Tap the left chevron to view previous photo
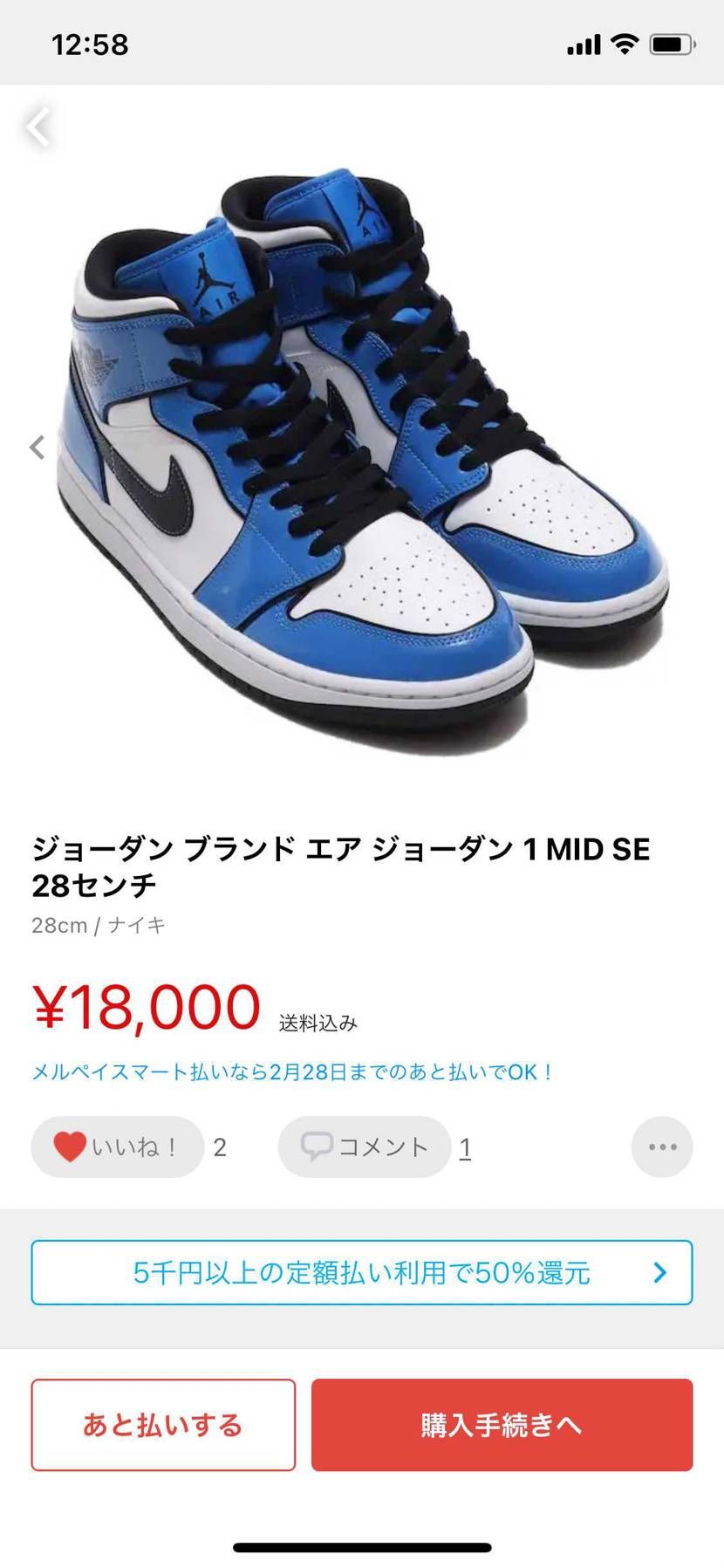This screenshot has width=724, height=1568. tap(37, 448)
